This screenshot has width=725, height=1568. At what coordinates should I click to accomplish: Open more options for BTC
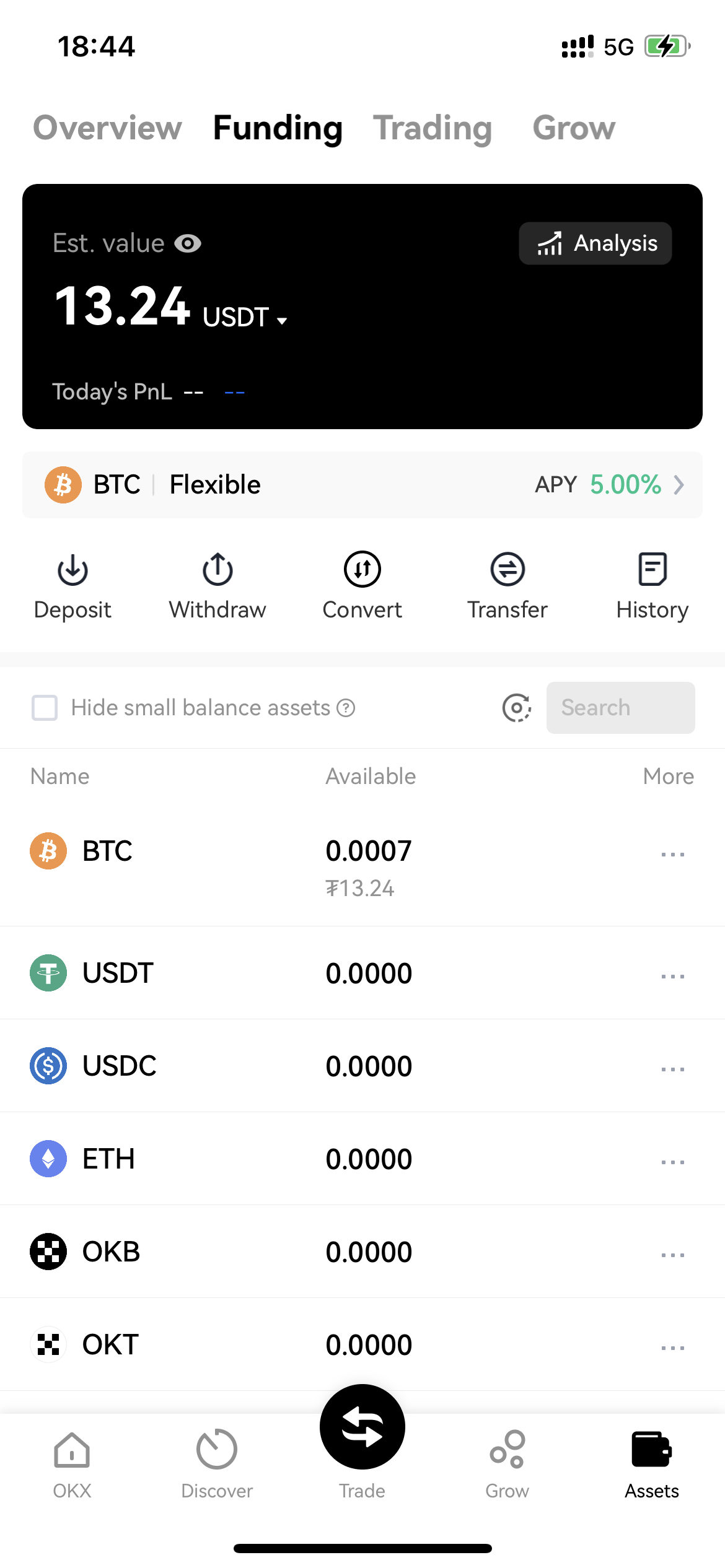click(672, 855)
